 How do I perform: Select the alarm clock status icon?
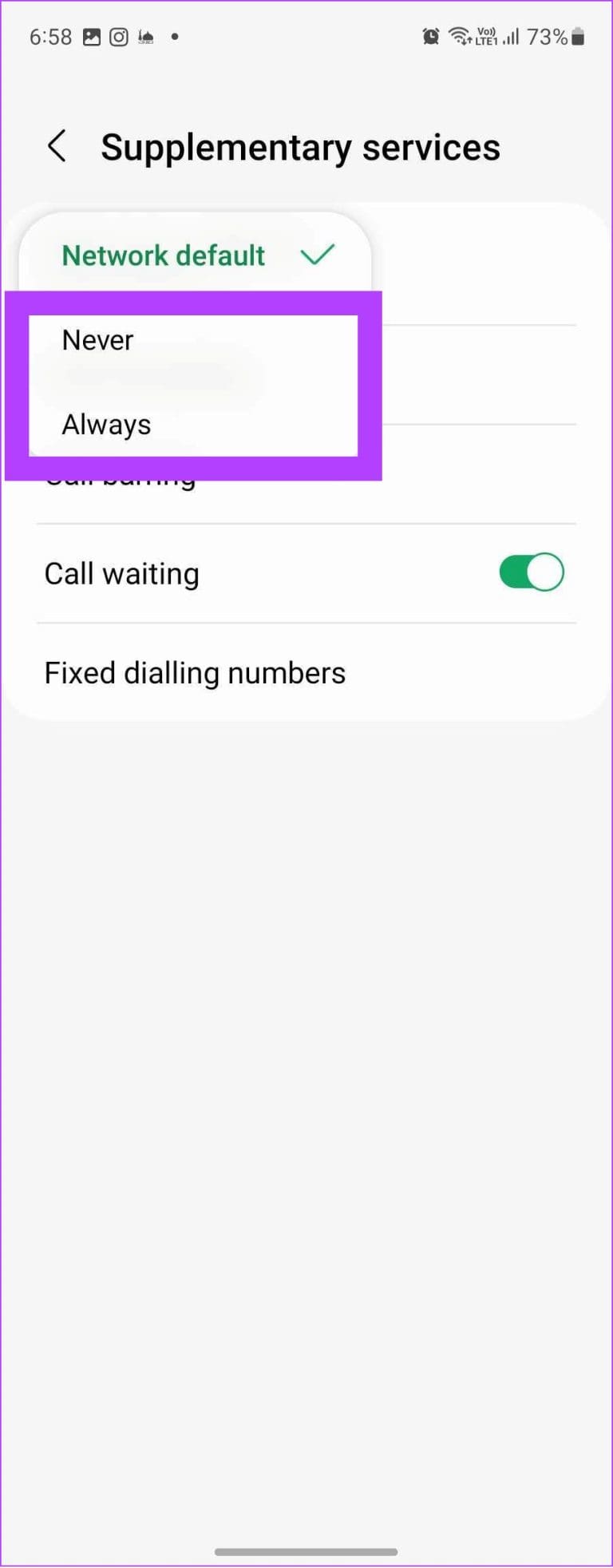coord(430,36)
